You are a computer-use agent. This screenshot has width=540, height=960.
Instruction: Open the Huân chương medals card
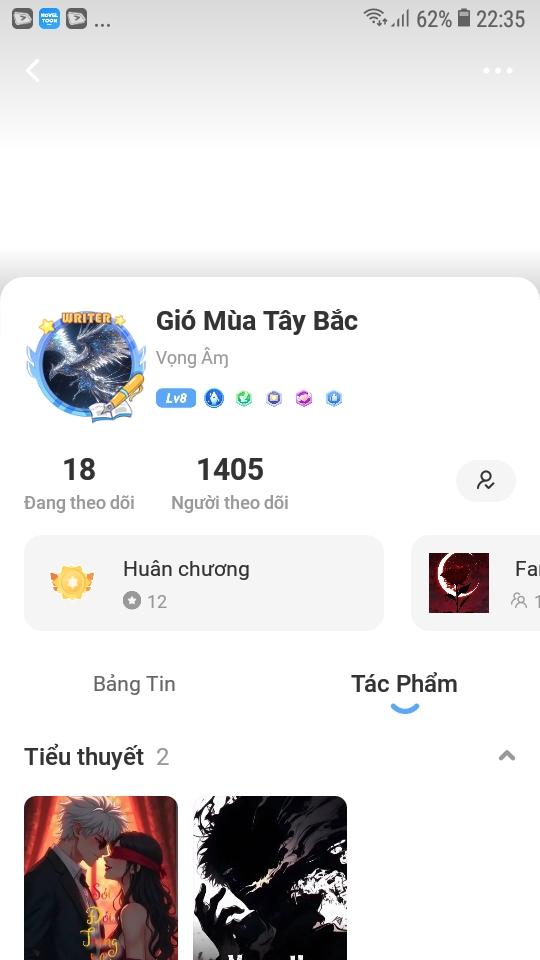(204, 583)
